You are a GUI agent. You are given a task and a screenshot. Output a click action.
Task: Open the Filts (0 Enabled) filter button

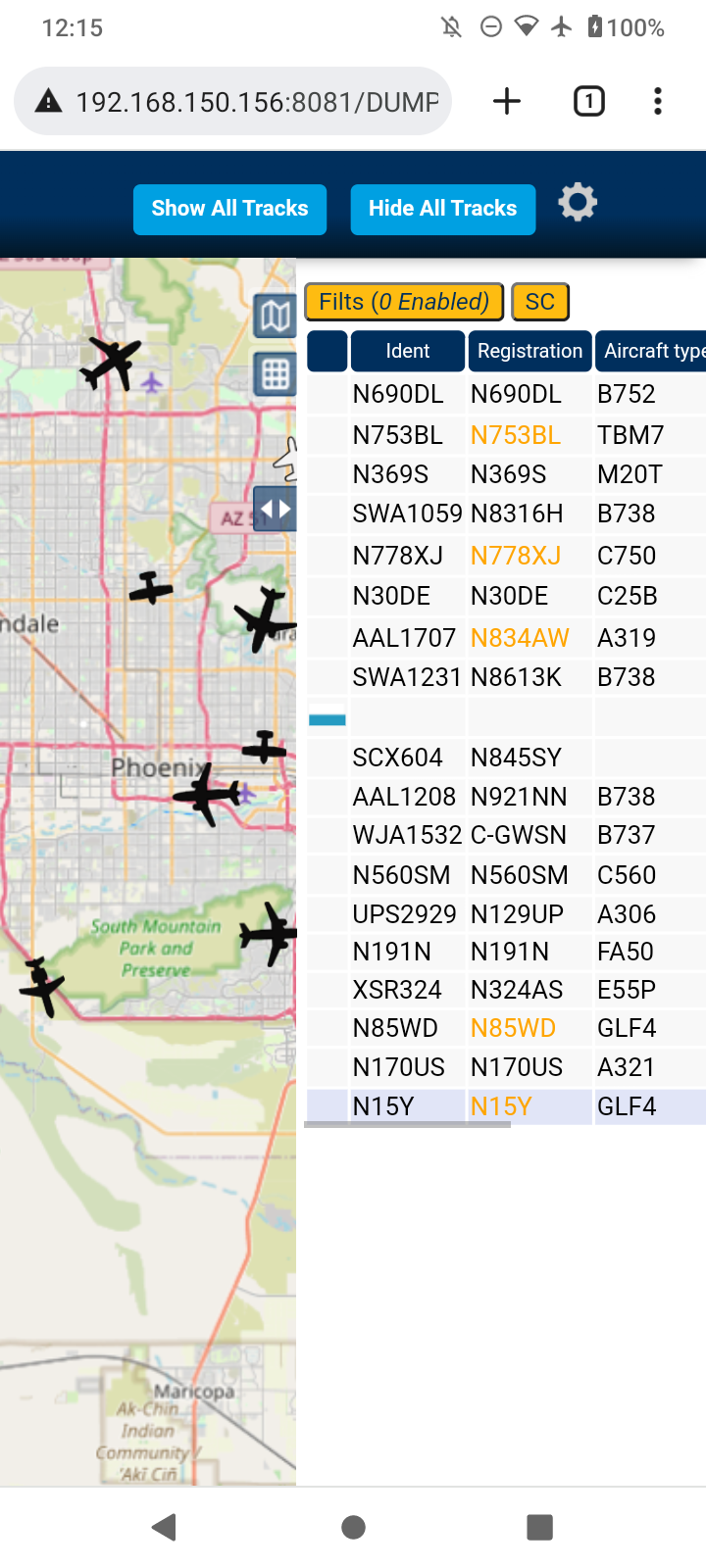(x=404, y=302)
